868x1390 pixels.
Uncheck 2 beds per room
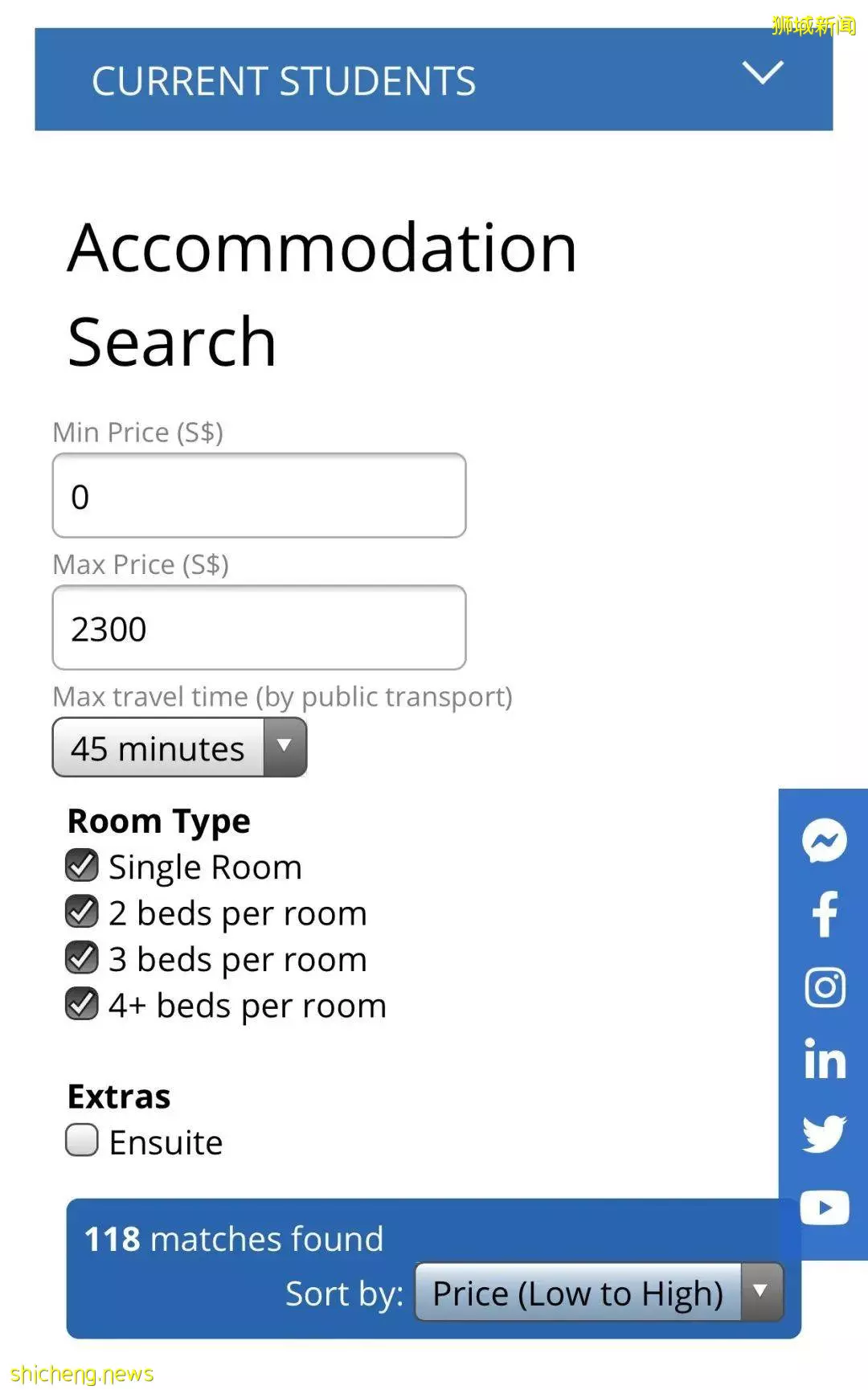point(82,912)
